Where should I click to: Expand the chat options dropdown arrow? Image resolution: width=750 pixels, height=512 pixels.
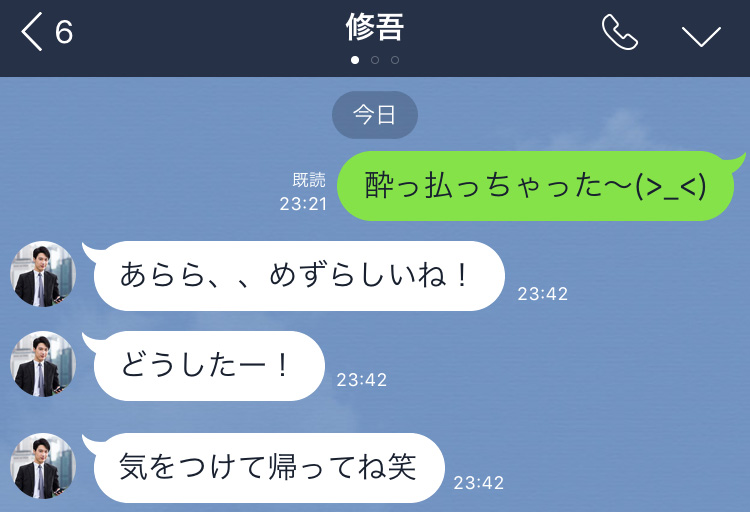(701, 35)
